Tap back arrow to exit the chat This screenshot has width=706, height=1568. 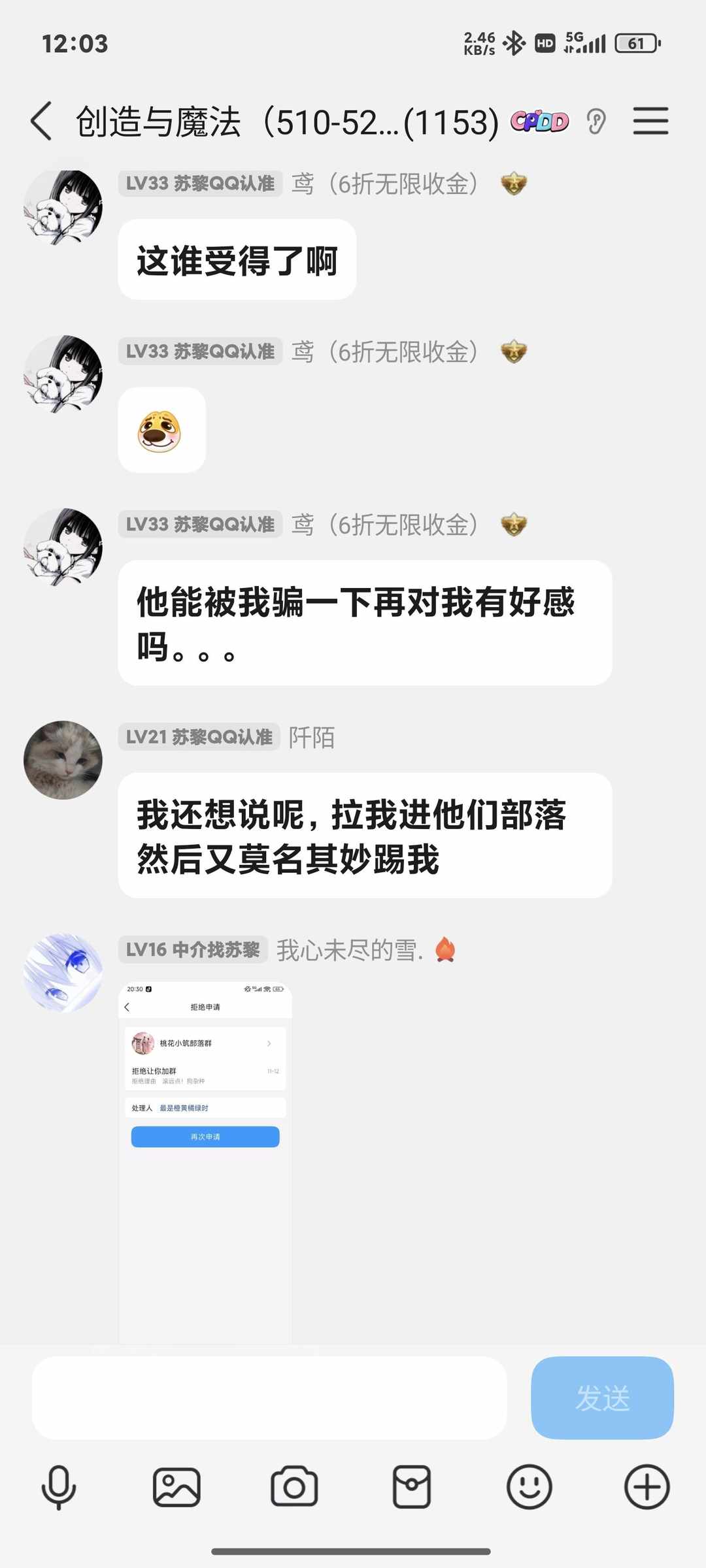[x=41, y=122]
